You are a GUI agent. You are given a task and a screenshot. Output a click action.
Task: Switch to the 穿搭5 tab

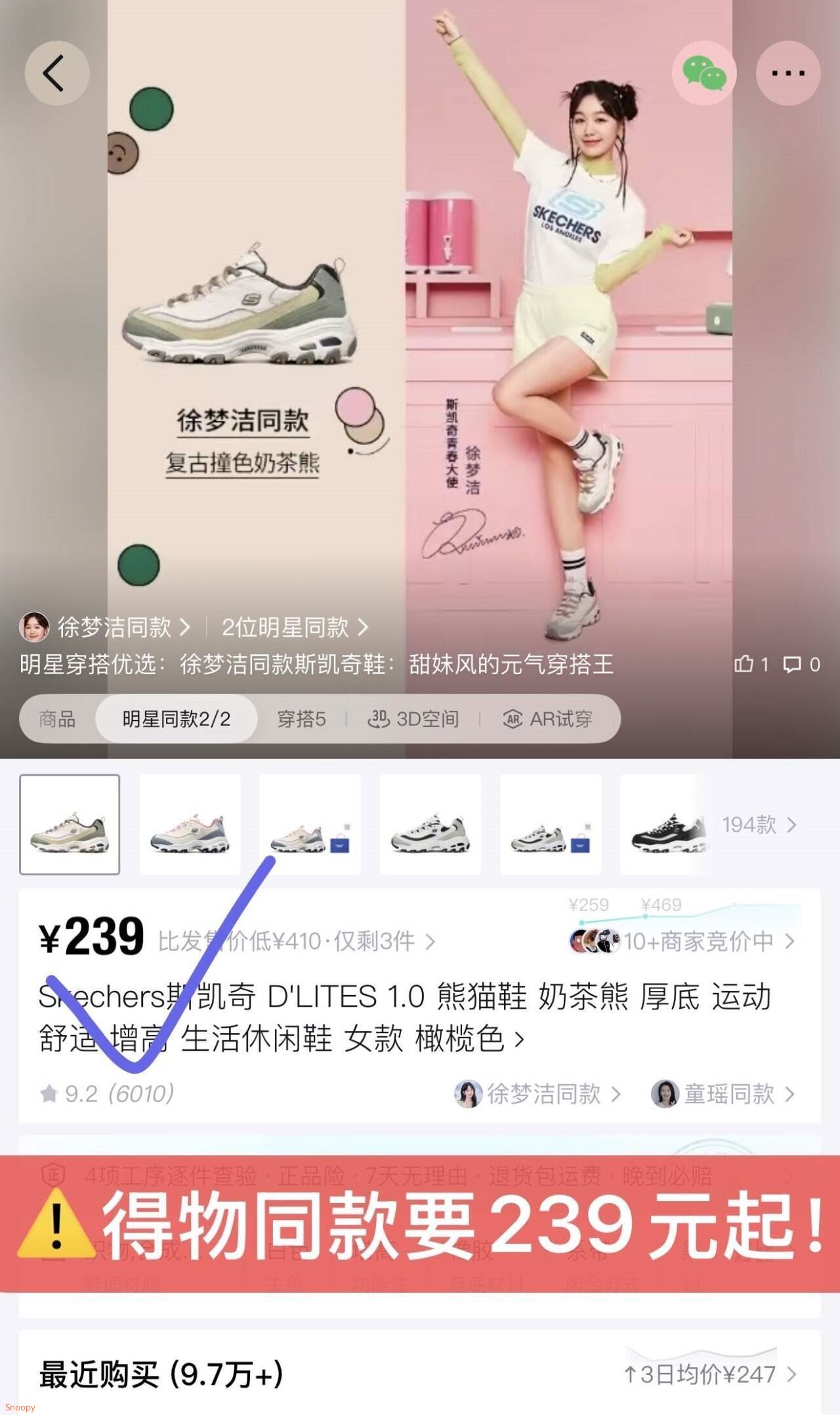coord(301,719)
